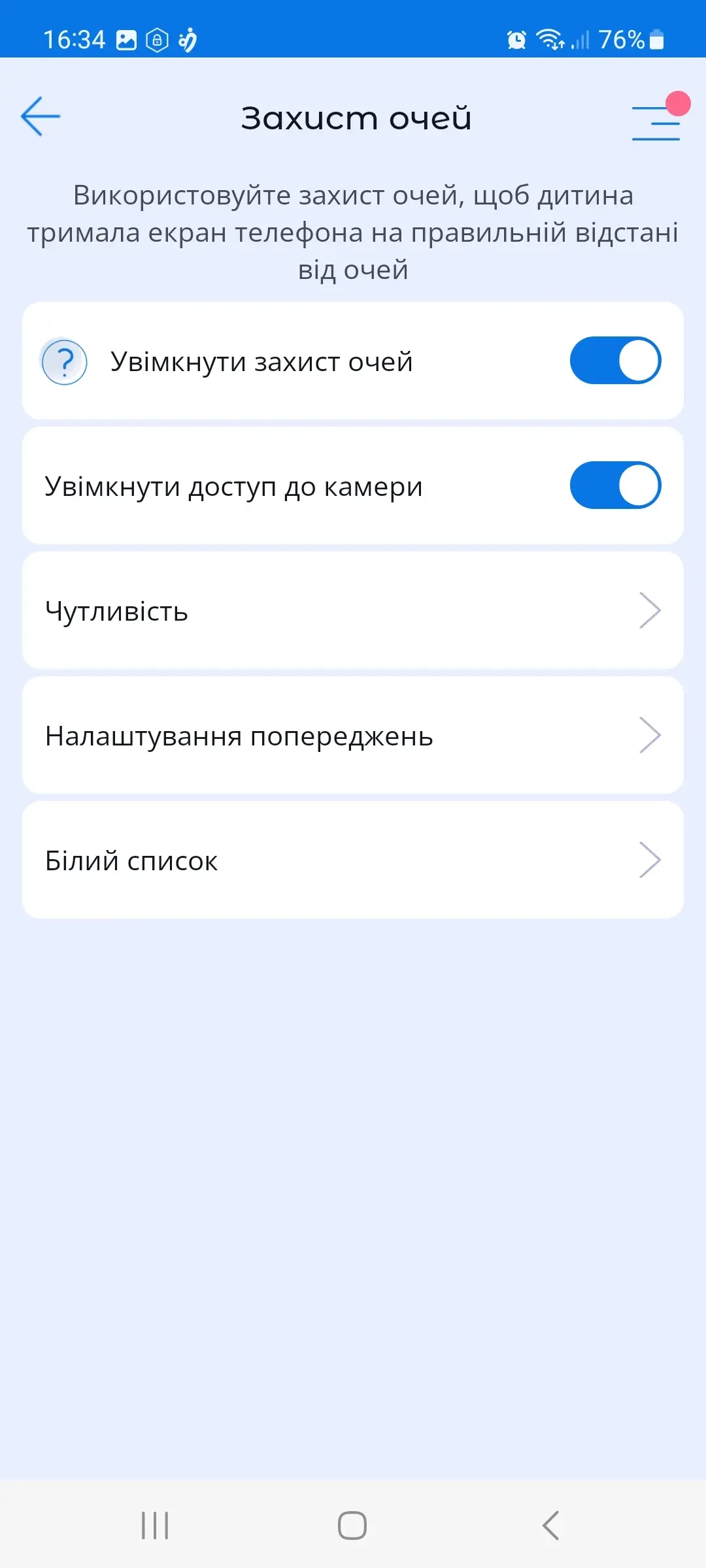Open recent apps from navigation bar

click(155, 1526)
